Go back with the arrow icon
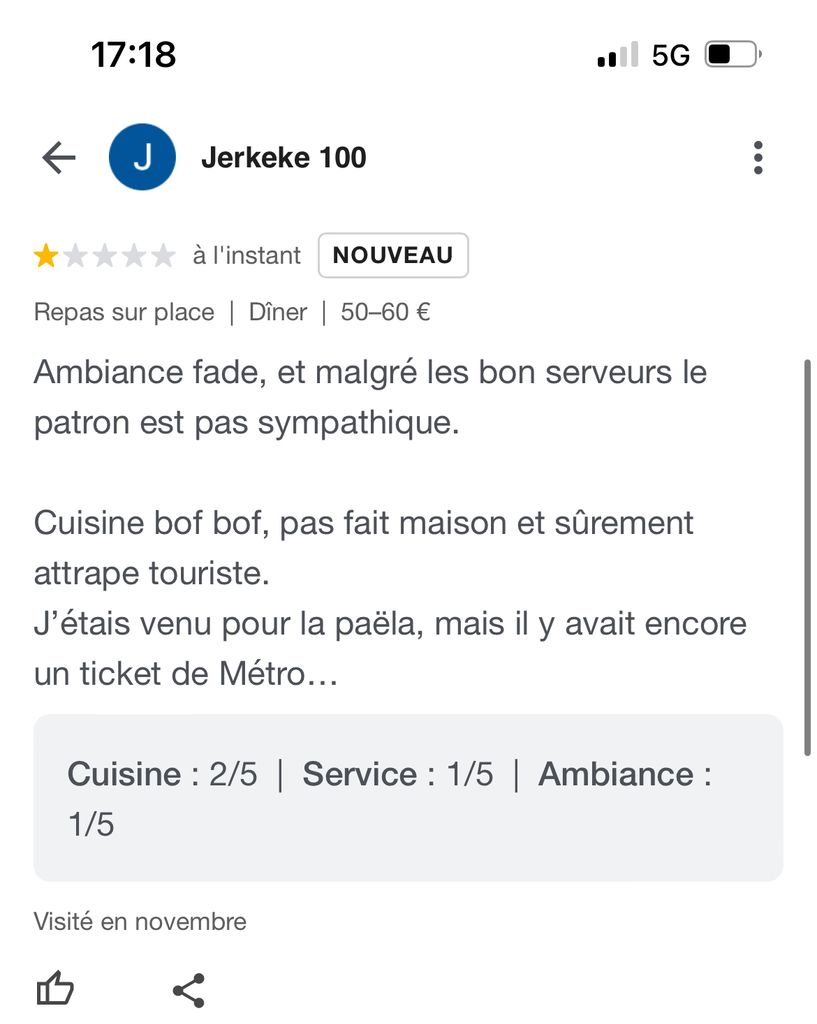817x1024 pixels. [x=59, y=158]
